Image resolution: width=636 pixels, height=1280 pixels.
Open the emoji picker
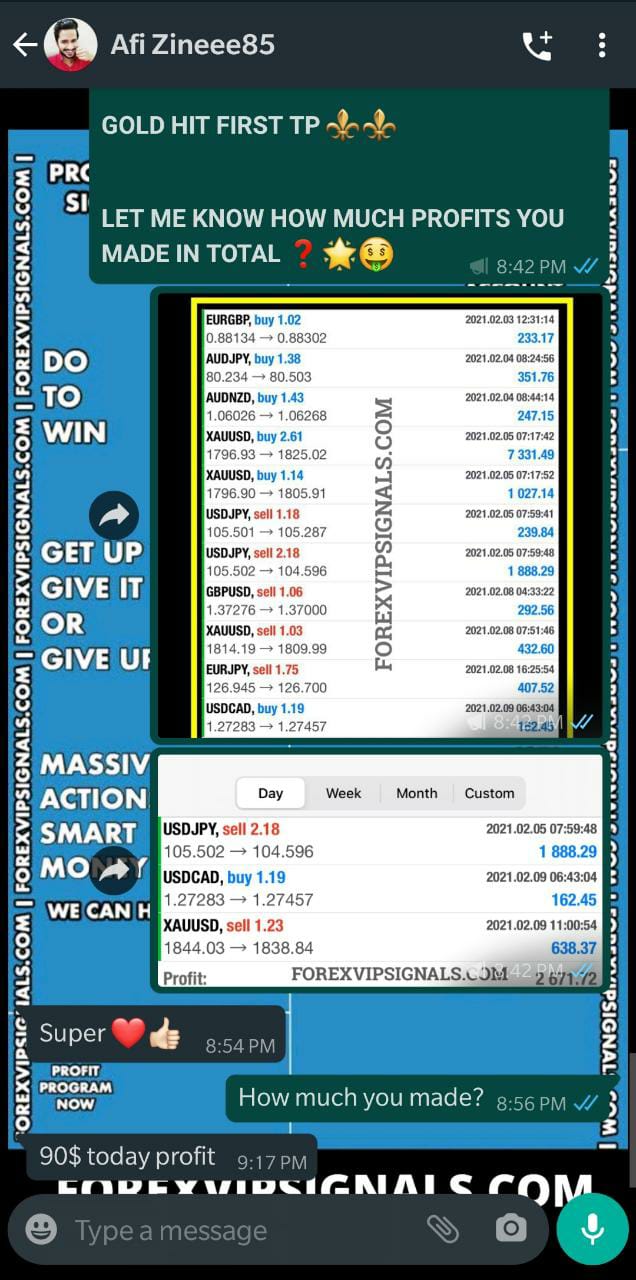pos(41,1229)
